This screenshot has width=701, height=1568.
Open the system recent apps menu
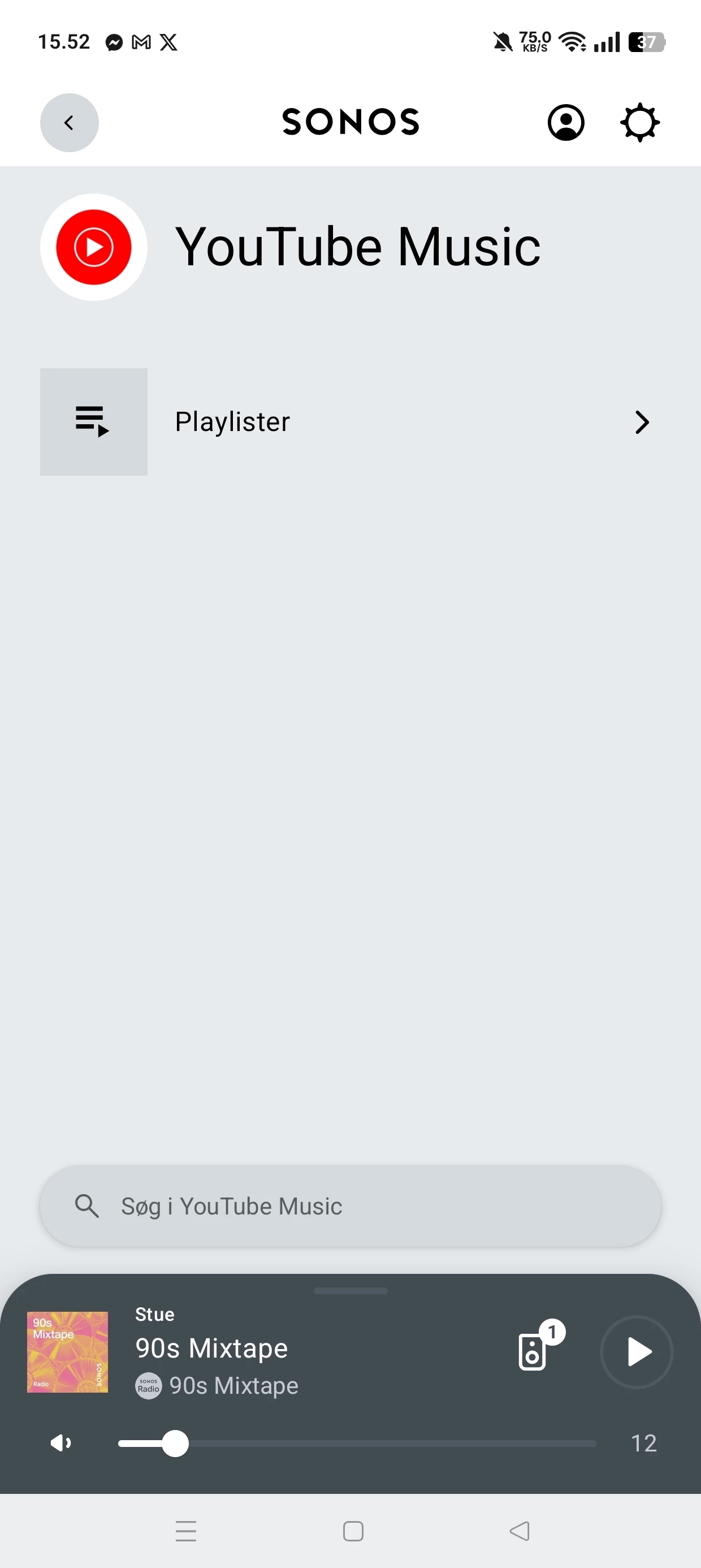pyautogui.click(x=185, y=1531)
